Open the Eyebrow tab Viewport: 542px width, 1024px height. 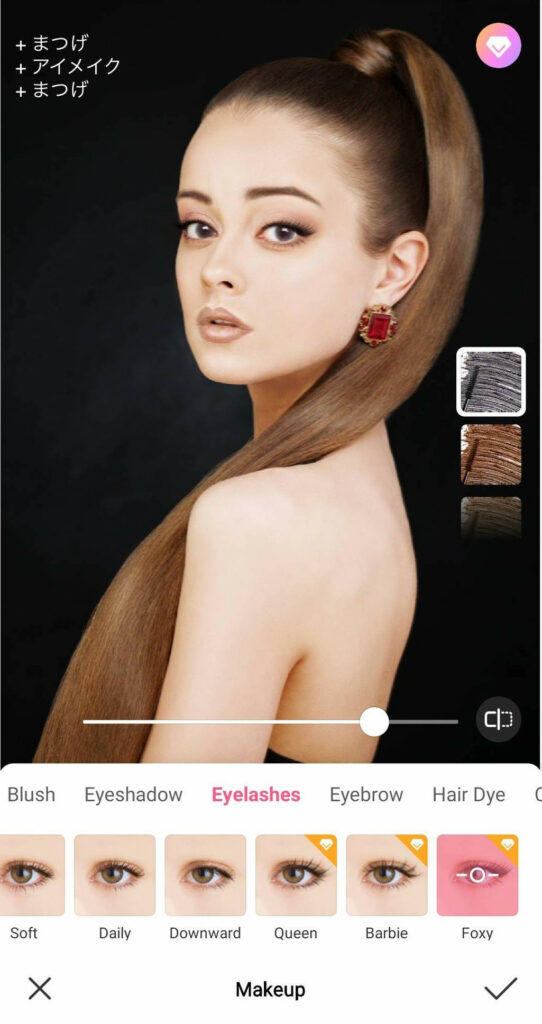click(x=366, y=795)
